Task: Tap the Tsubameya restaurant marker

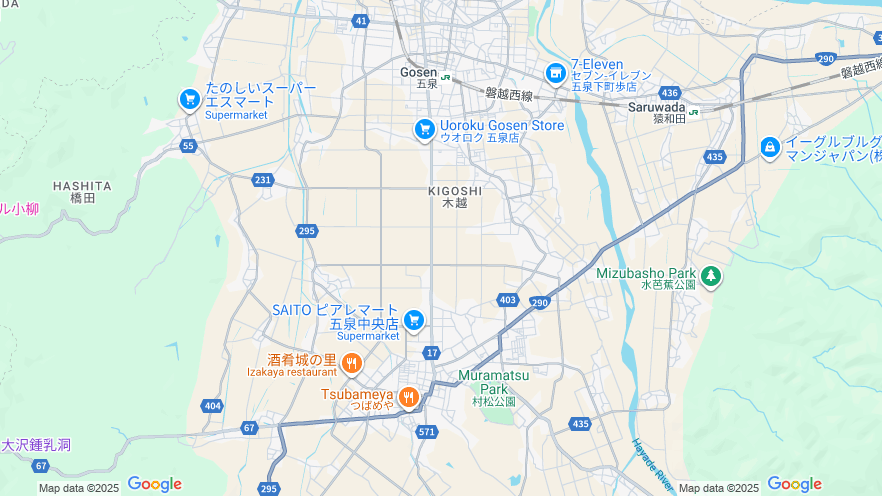Action: click(x=408, y=398)
